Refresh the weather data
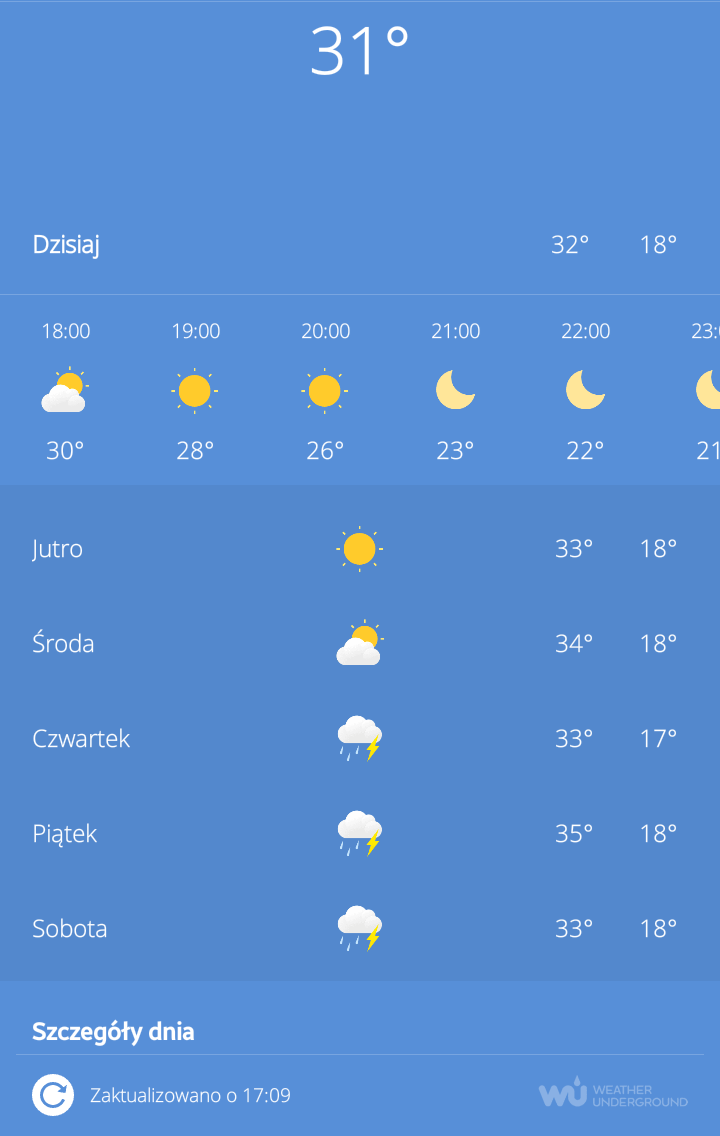 (53, 1095)
